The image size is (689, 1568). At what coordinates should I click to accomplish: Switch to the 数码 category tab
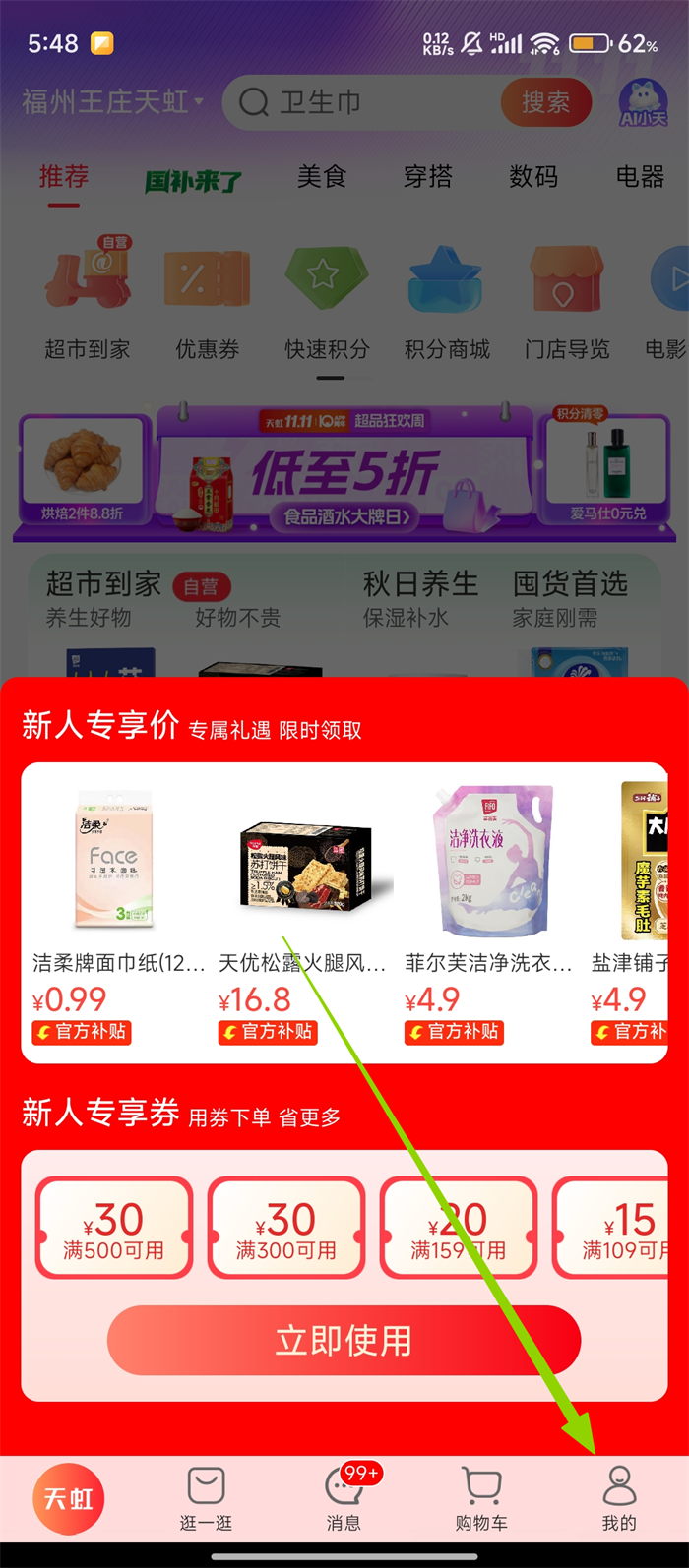tap(533, 177)
